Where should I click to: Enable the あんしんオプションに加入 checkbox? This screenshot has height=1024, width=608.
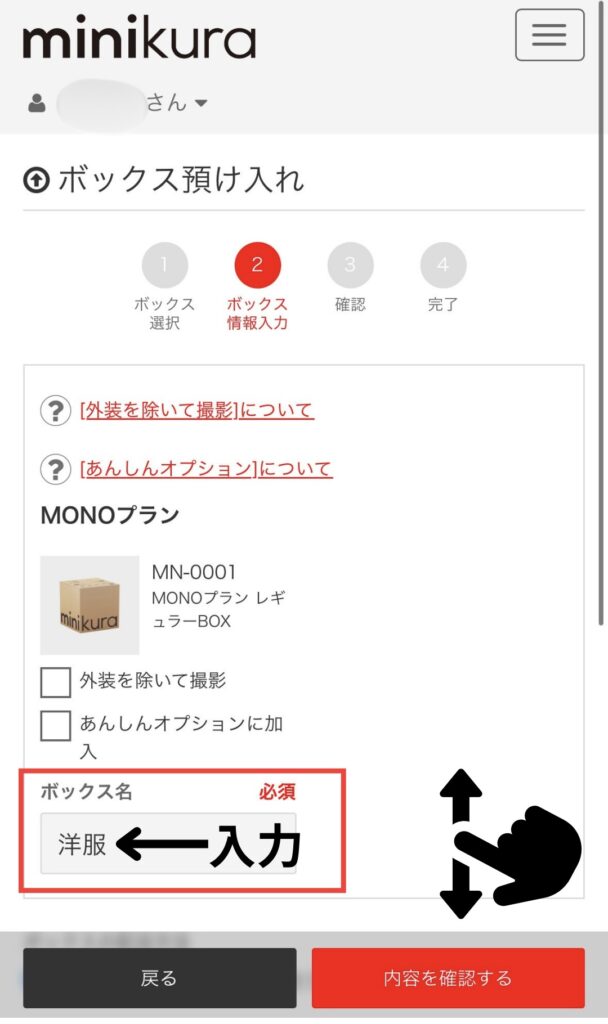[x=56, y=726]
